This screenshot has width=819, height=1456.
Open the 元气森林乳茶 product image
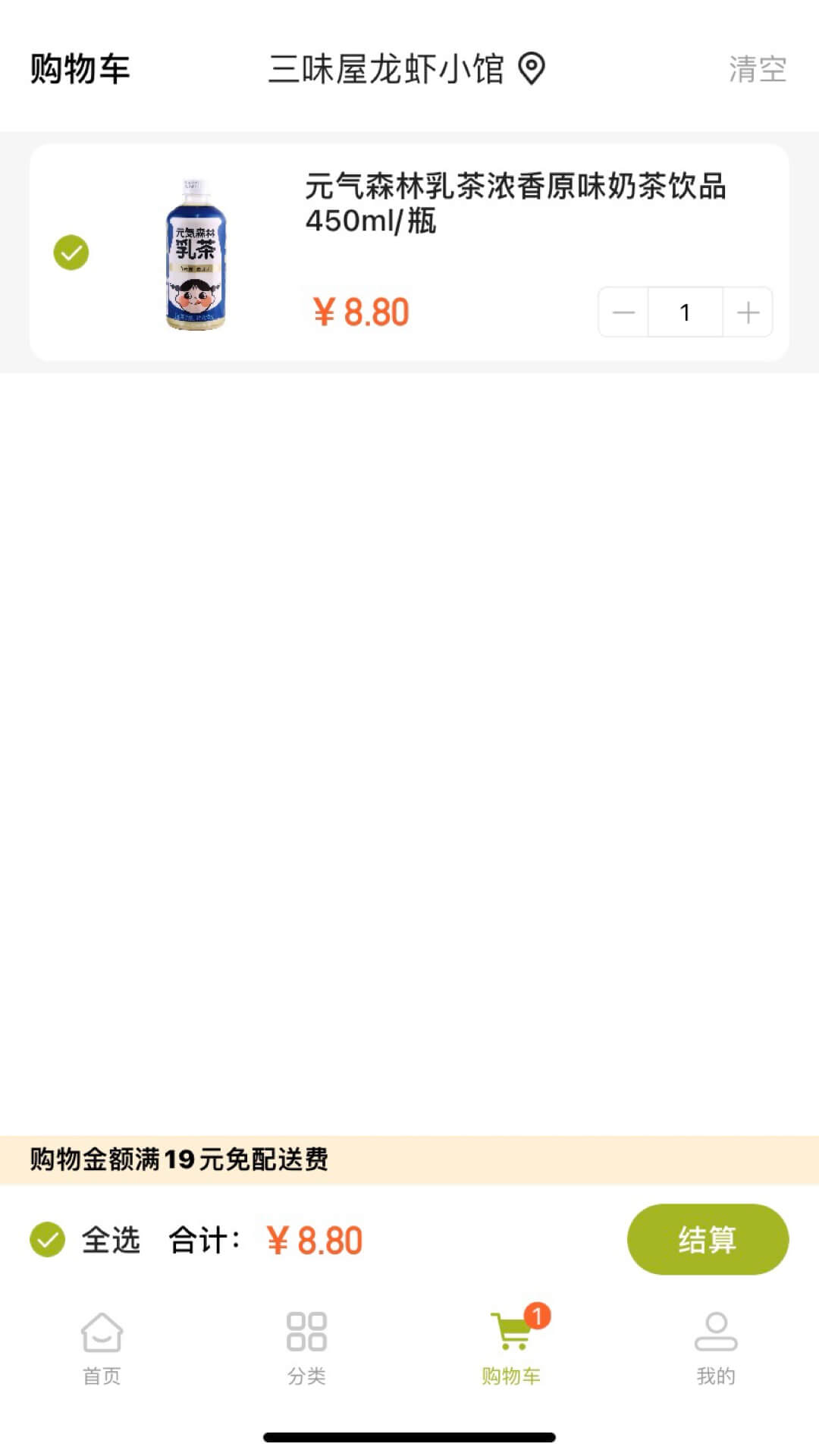196,254
